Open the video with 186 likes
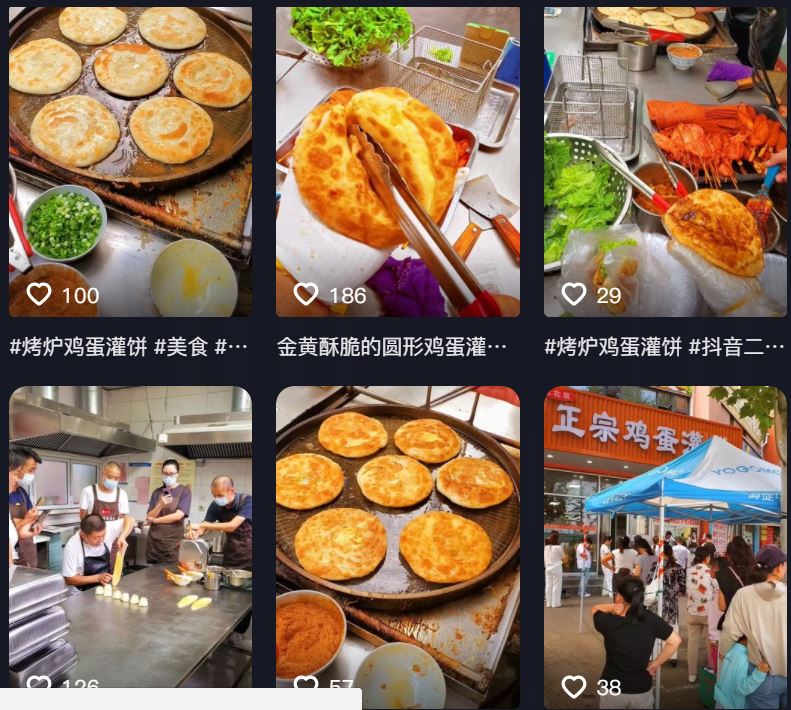 [x=397, y=160]
